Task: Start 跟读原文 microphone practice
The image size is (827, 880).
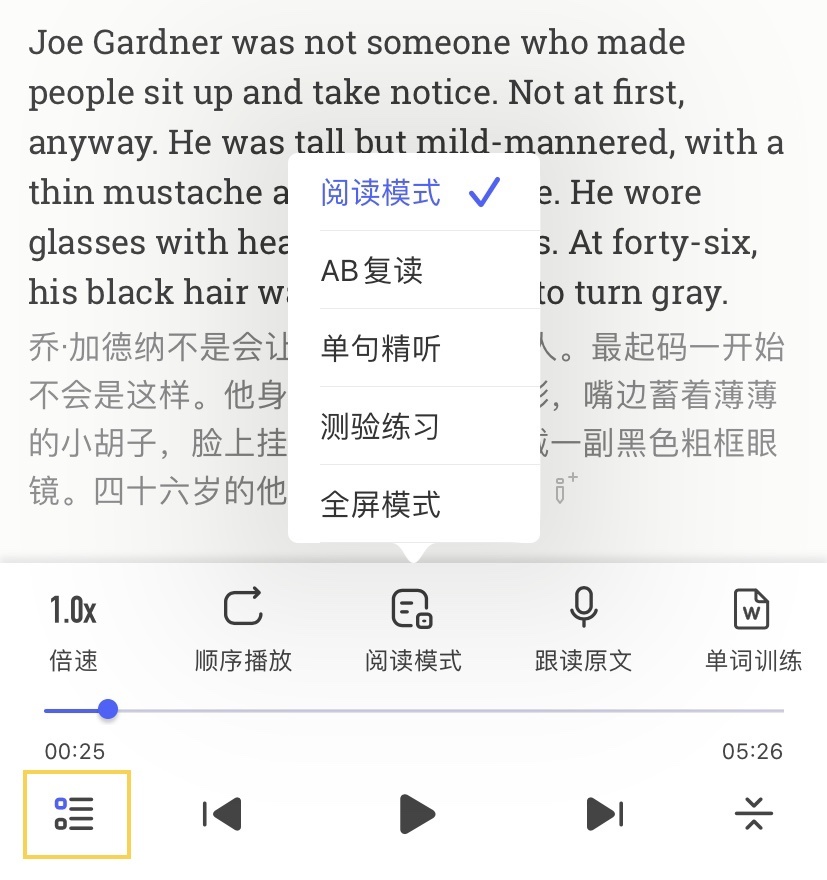Action: pyautogui.click(x=583, y=628)
